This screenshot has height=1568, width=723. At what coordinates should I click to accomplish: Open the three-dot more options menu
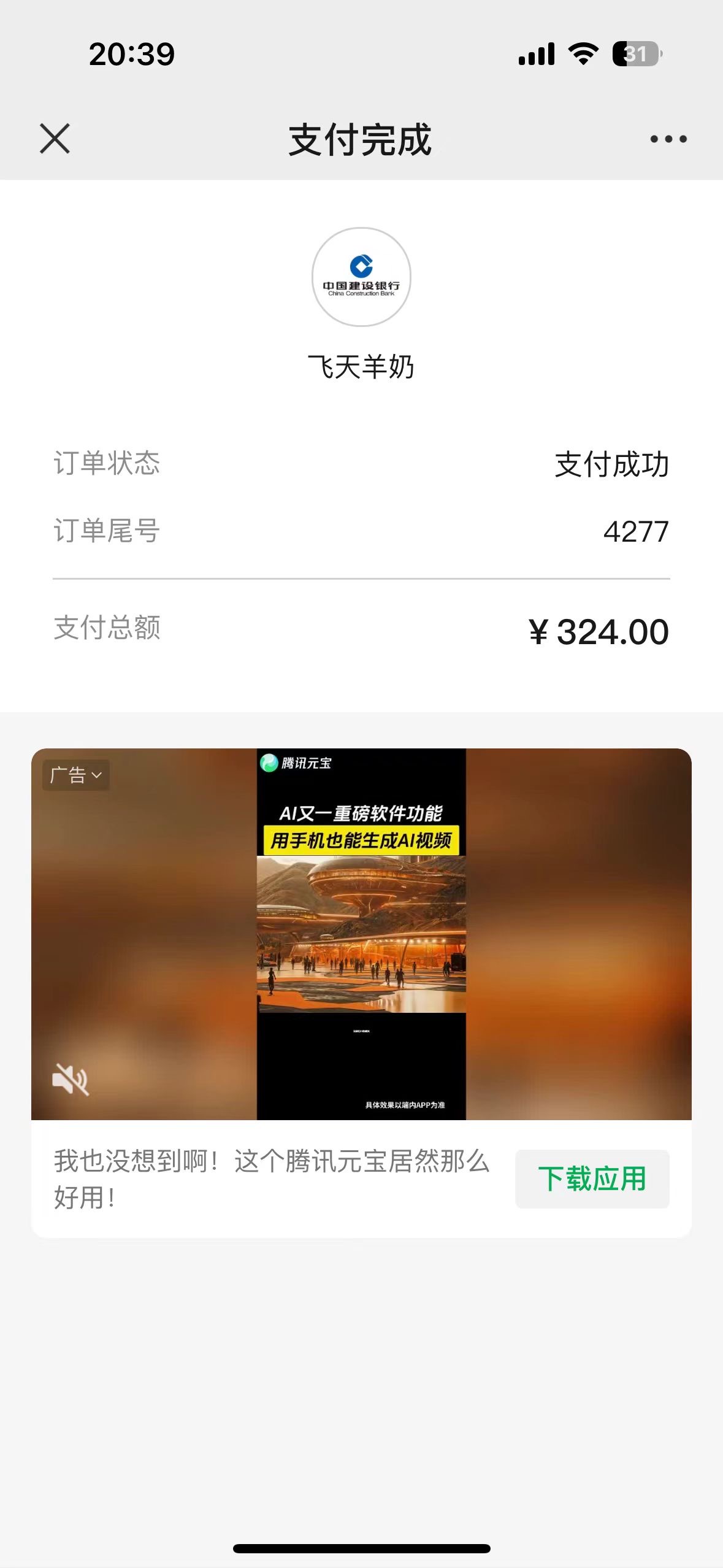pos(668,139)
